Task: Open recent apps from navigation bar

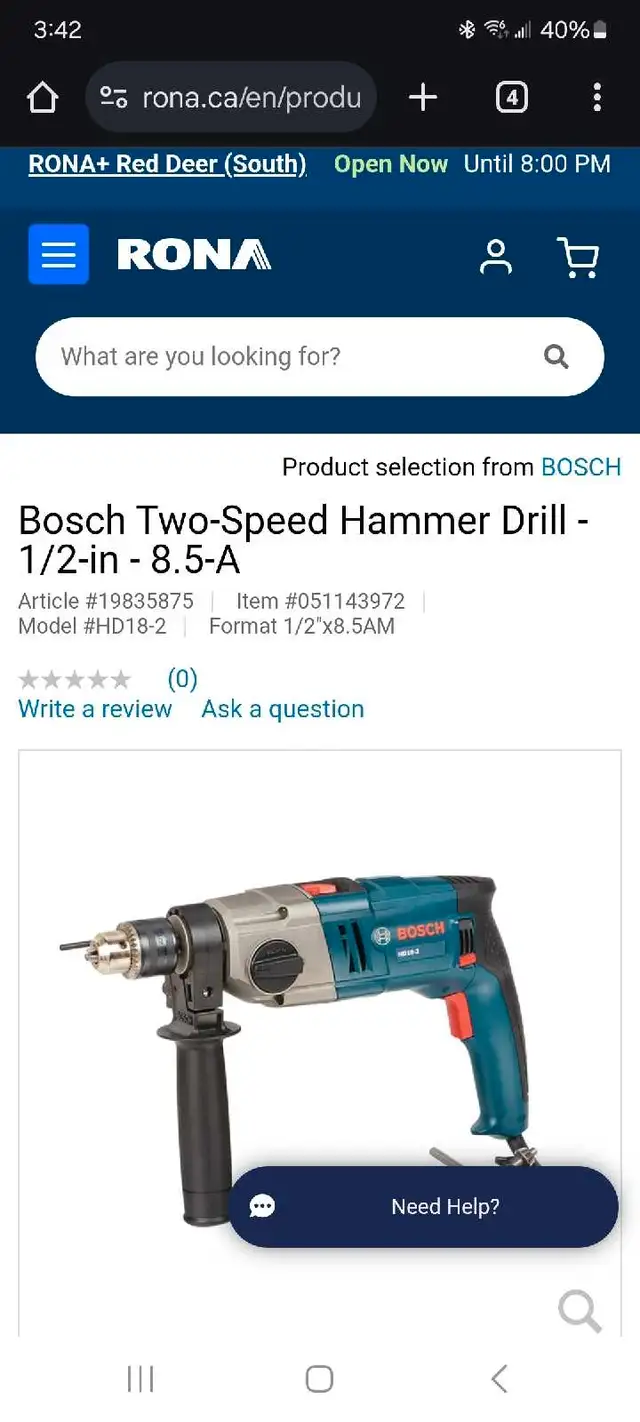Action: 140,1379
